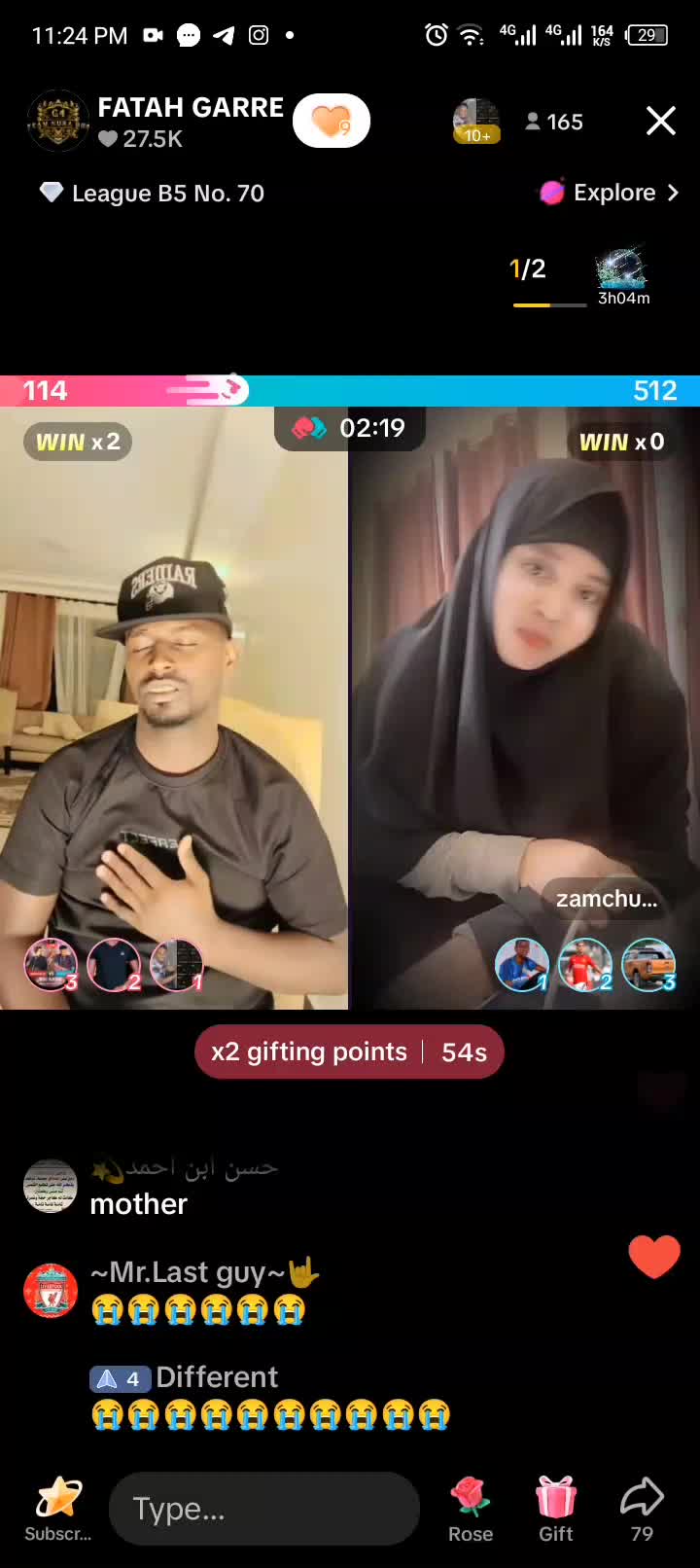The width and height of the screenshot is (700, 1568).
Task: Open League B5 No. 70 ranking
Action: pyautogui.click(x=152, y=193)
